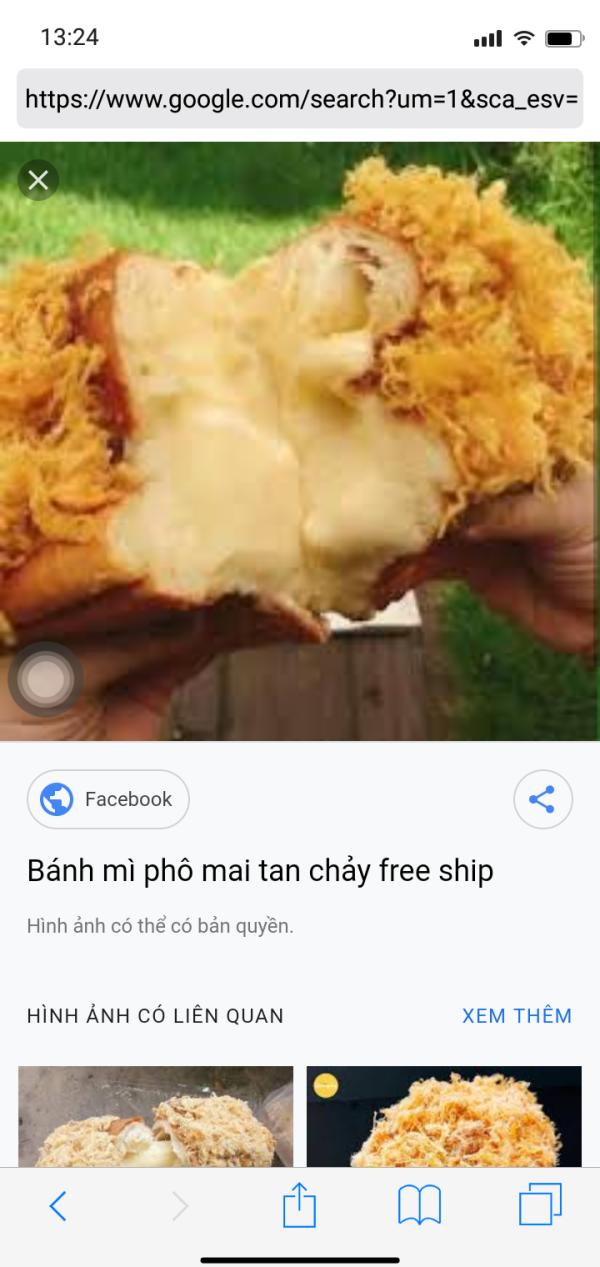Tap the browser URL address bar

pos(300,99)
